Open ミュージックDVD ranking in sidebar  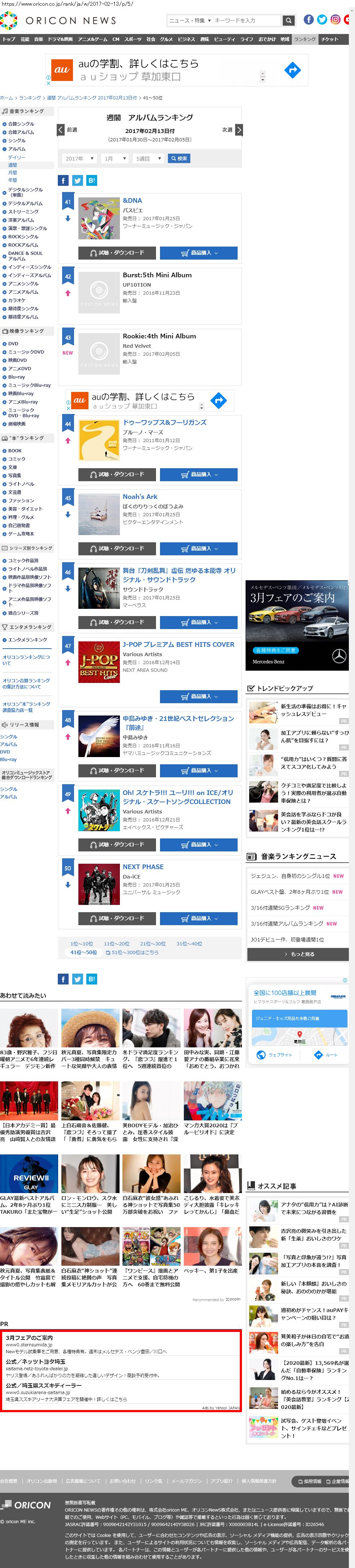pyautogui.click(x=26, y=352)
